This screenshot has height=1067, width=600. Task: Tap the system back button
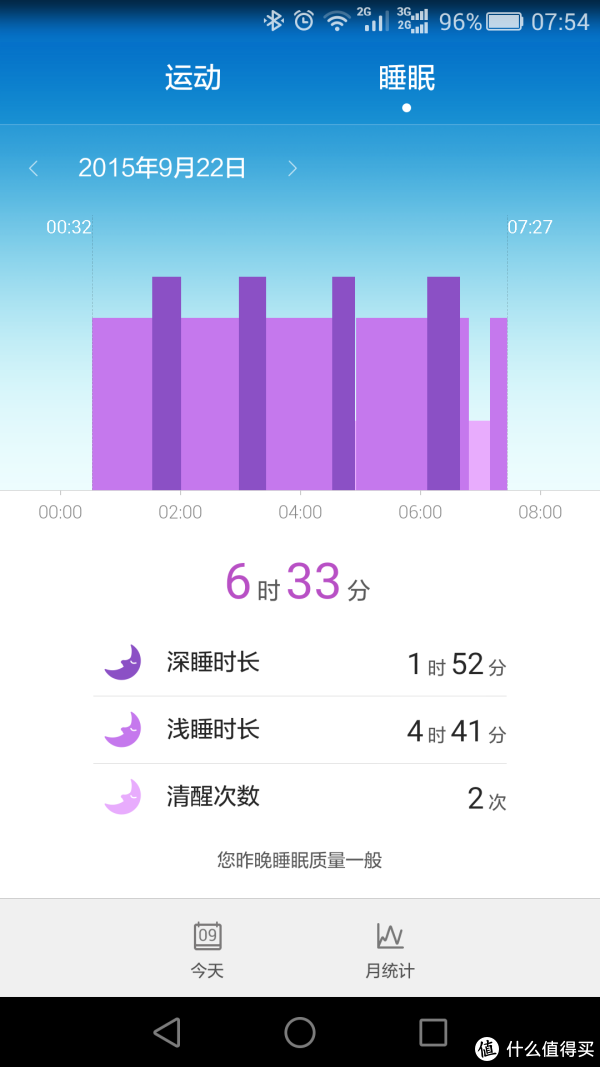[167, 1032]
